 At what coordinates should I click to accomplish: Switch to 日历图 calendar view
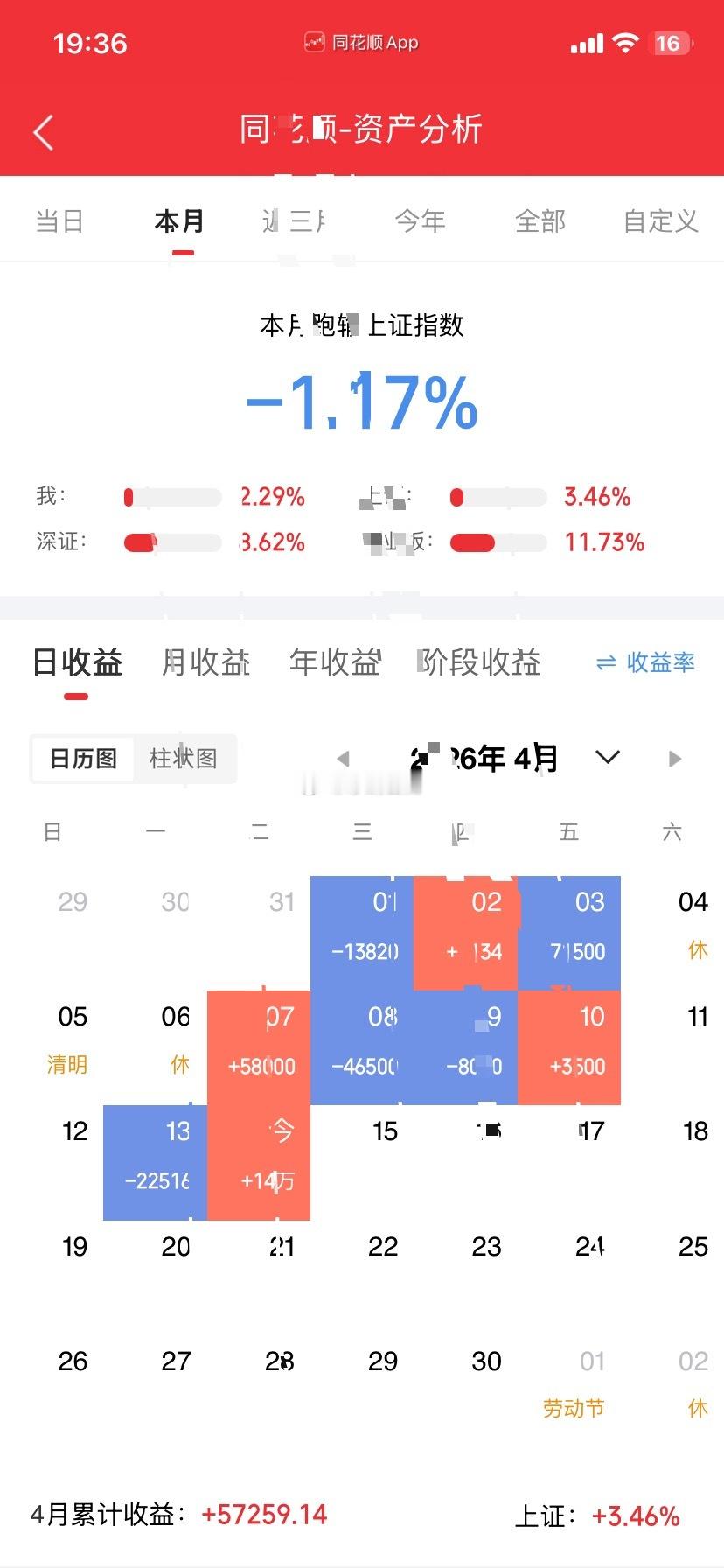(x=83, y=759)
